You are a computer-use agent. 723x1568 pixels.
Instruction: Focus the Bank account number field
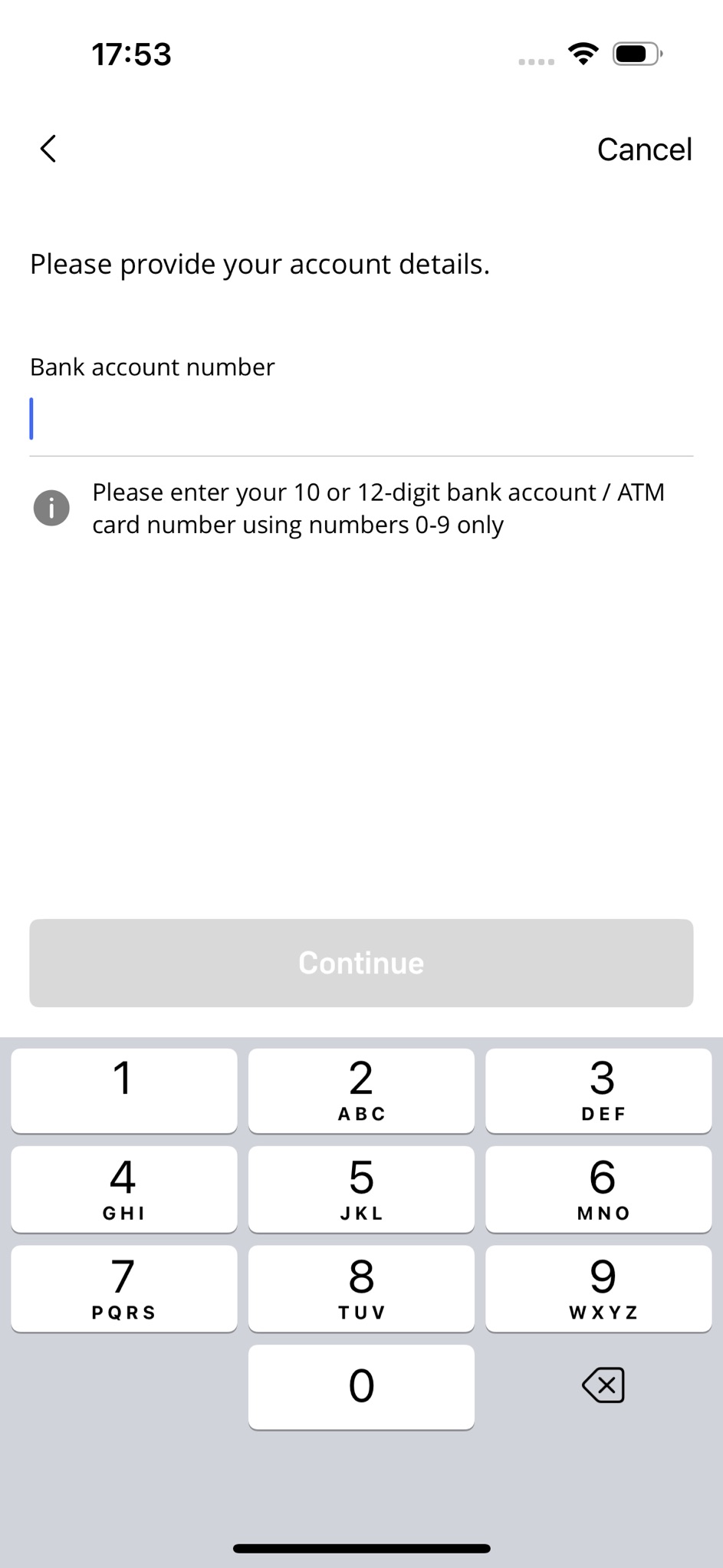point(360,420)
